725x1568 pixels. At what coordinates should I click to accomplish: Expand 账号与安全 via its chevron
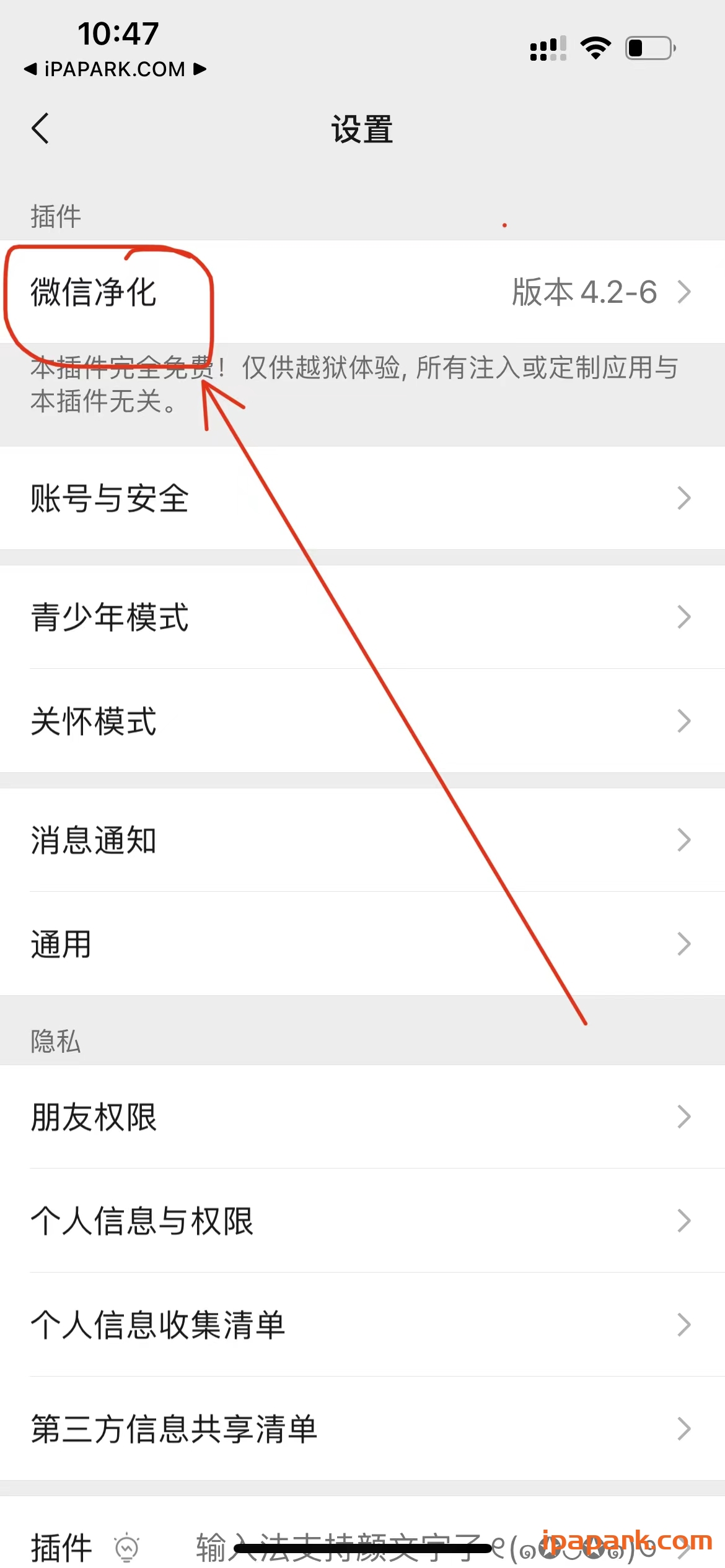coord(684,498)
